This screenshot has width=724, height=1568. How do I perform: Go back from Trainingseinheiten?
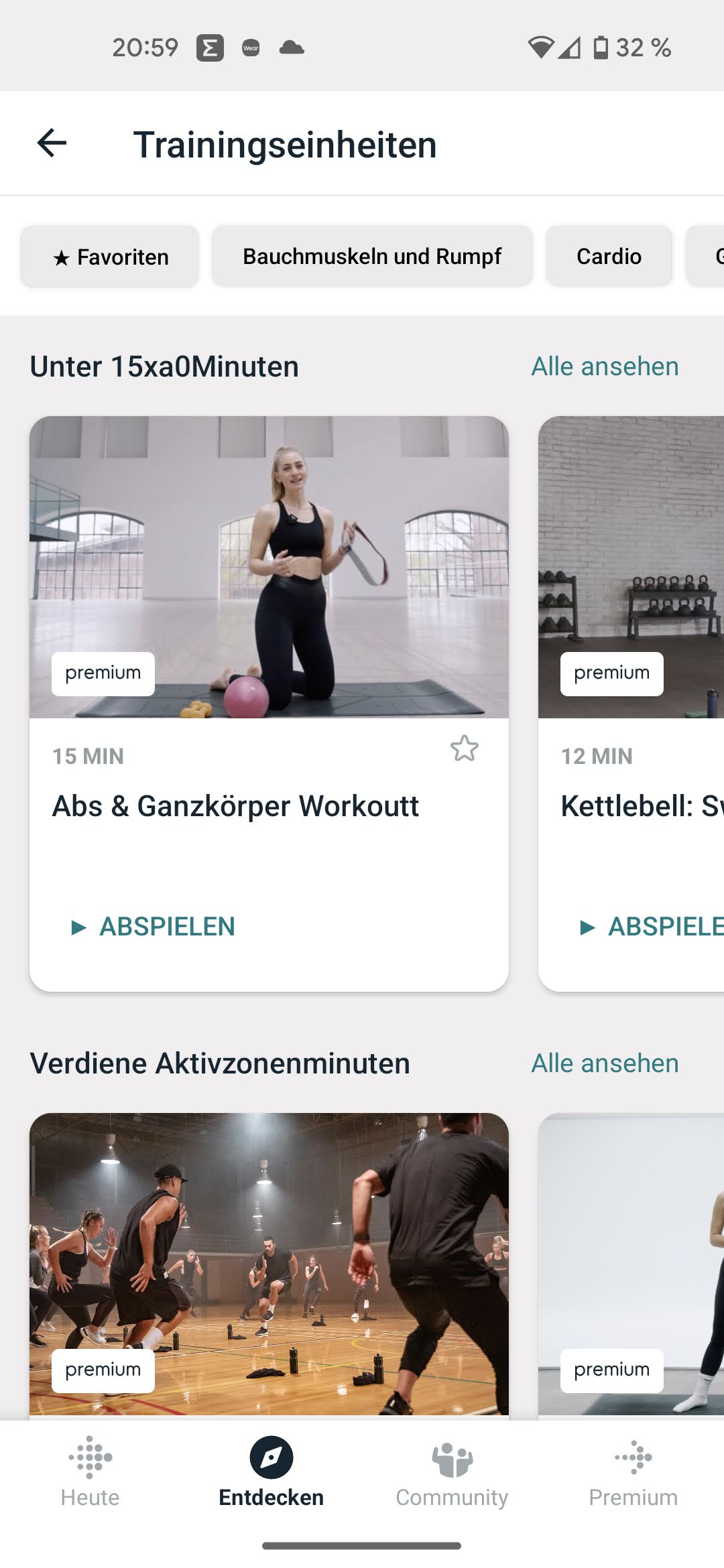[x=52, y=143]
